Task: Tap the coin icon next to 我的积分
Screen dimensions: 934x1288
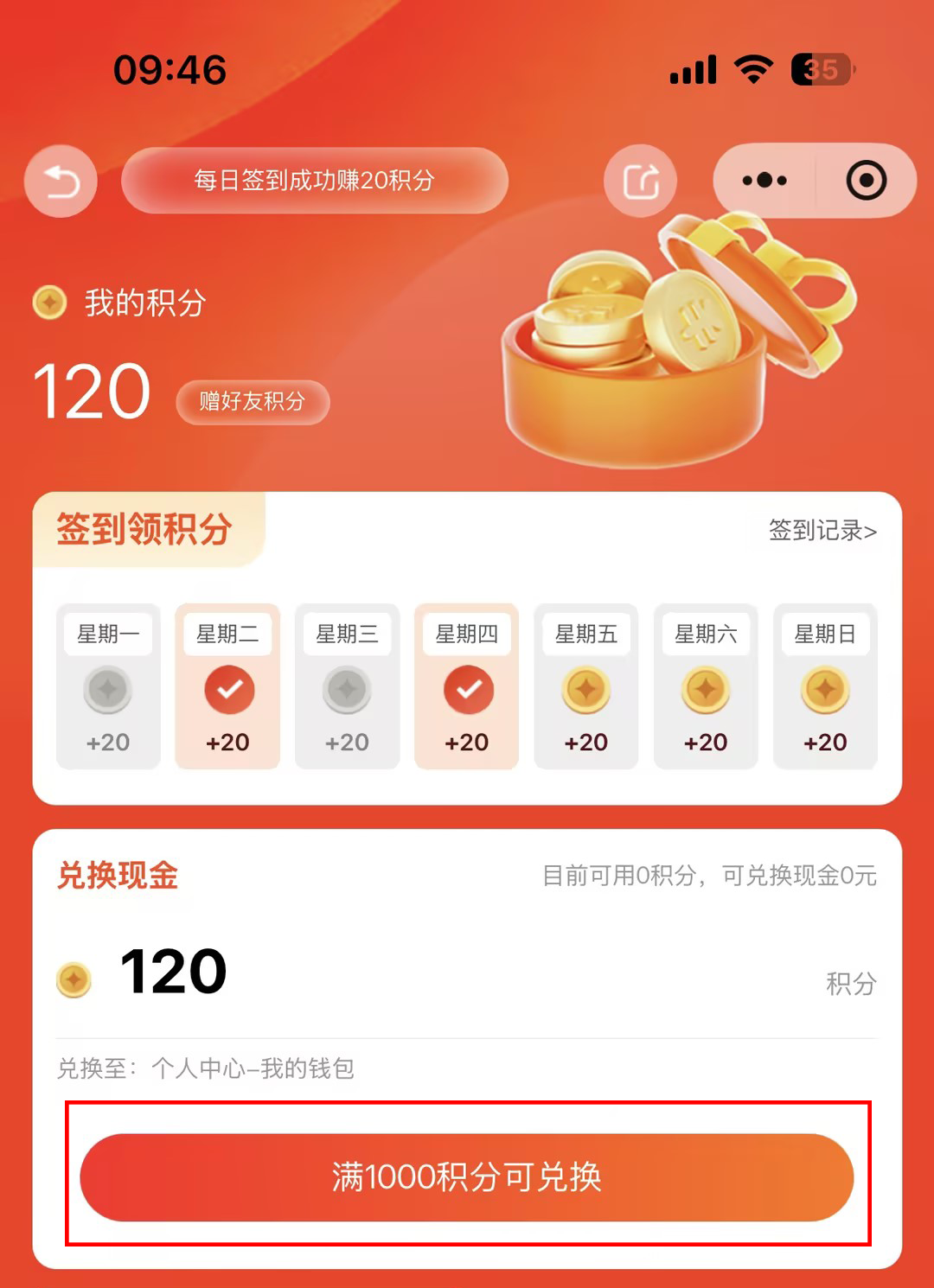Action: pyautogui.click(x=49, y=303)
